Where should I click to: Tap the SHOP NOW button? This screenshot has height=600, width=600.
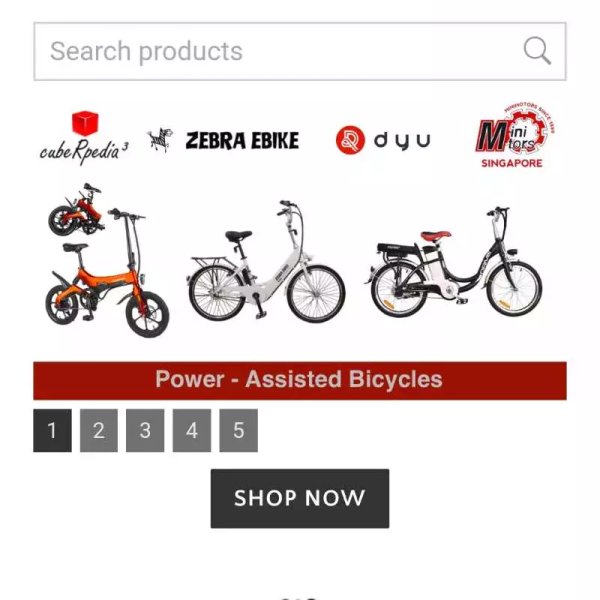point(299,498)
